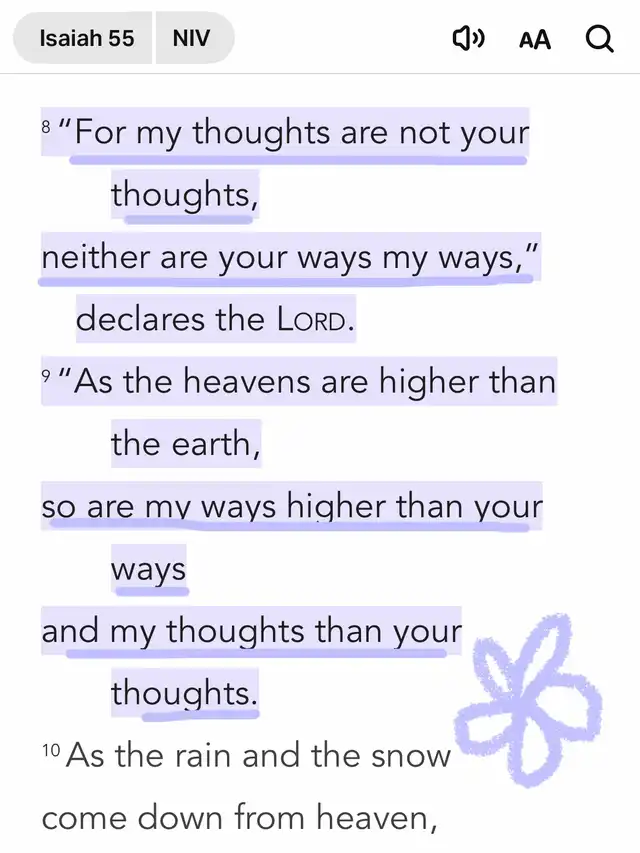Change the NIV Bible version
Image resolution: width=640 pixels, height=853 pixels.
tap(192, 39)
